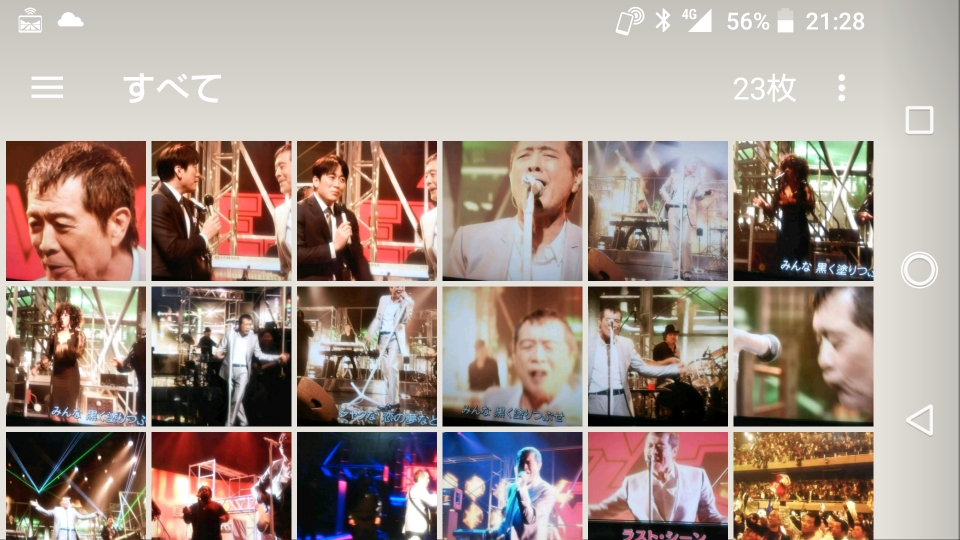Open the photo of singer in white suit at microphone
The width and height of the screenshot is (960, 540).
pyautogui.click(x=512, y=211)
